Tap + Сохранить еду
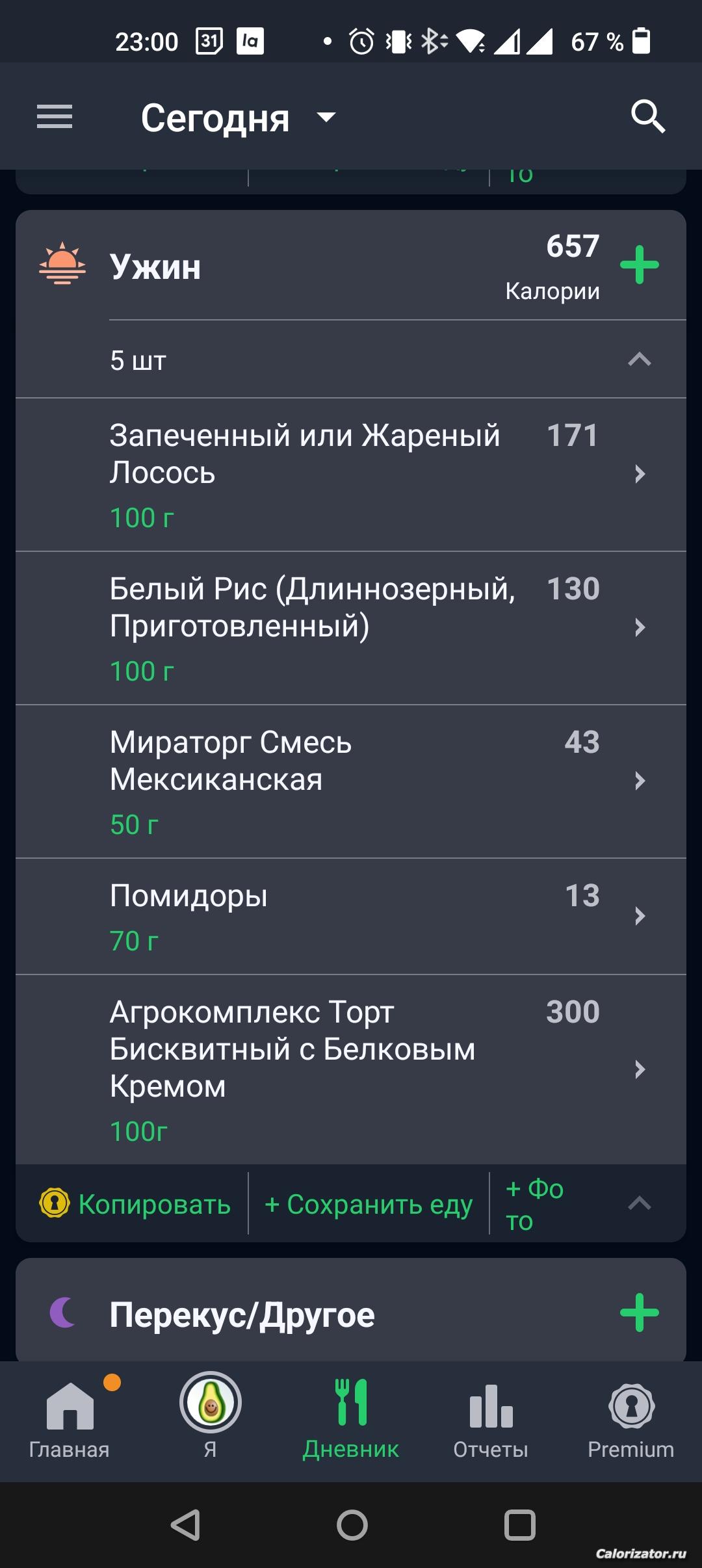 tap(369, 1204)
